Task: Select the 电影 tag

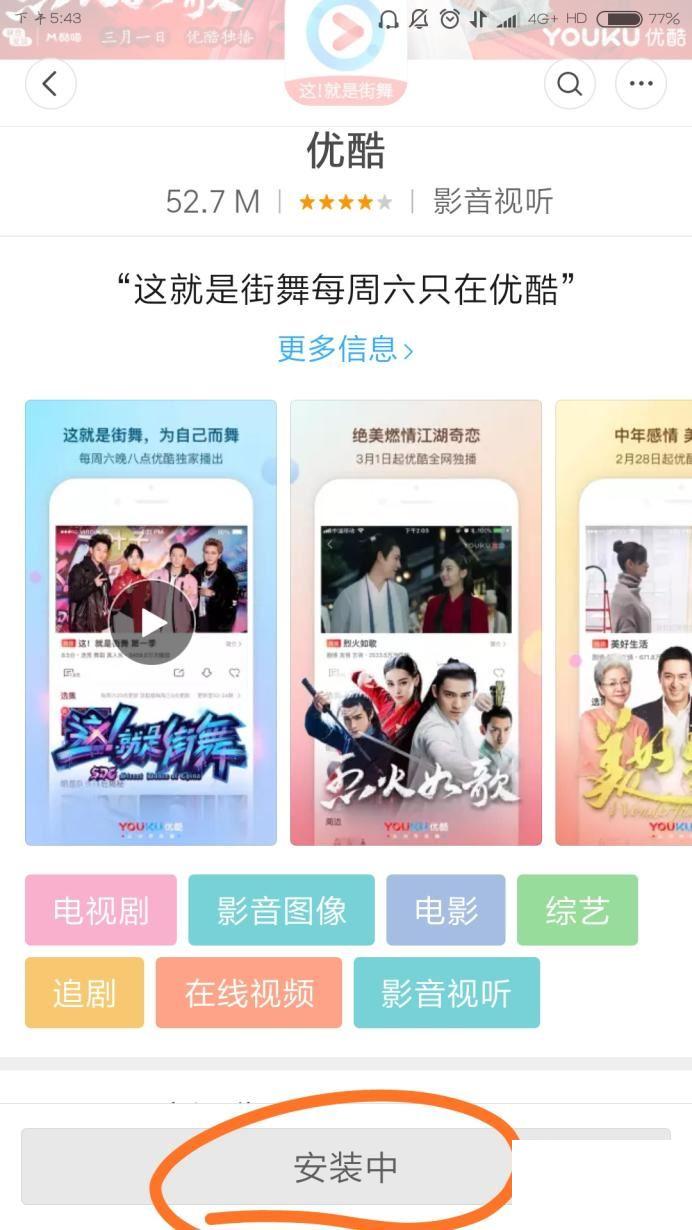Action: coord(446,910)
